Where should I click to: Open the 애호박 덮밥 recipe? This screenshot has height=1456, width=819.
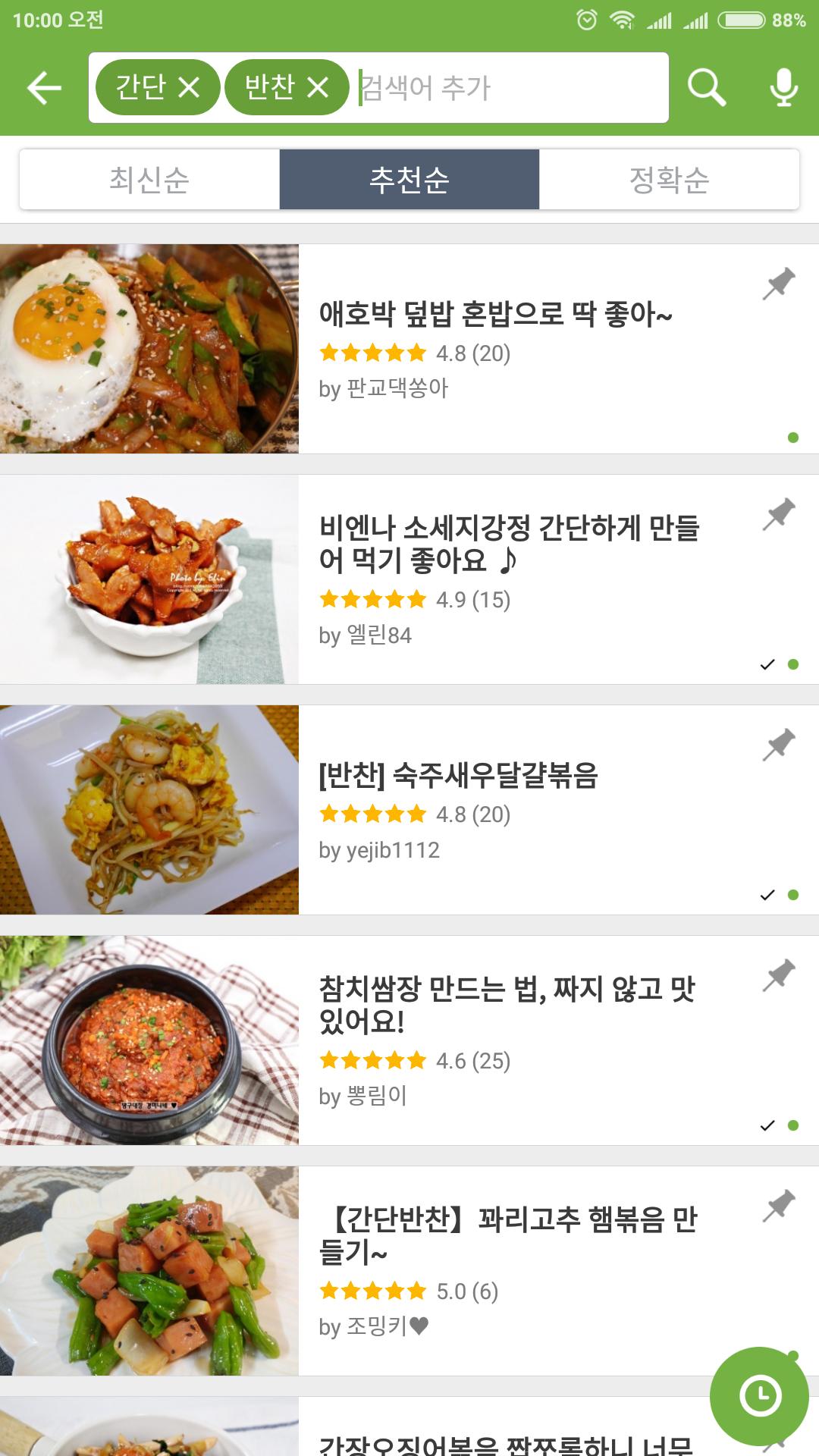[494, 314]
